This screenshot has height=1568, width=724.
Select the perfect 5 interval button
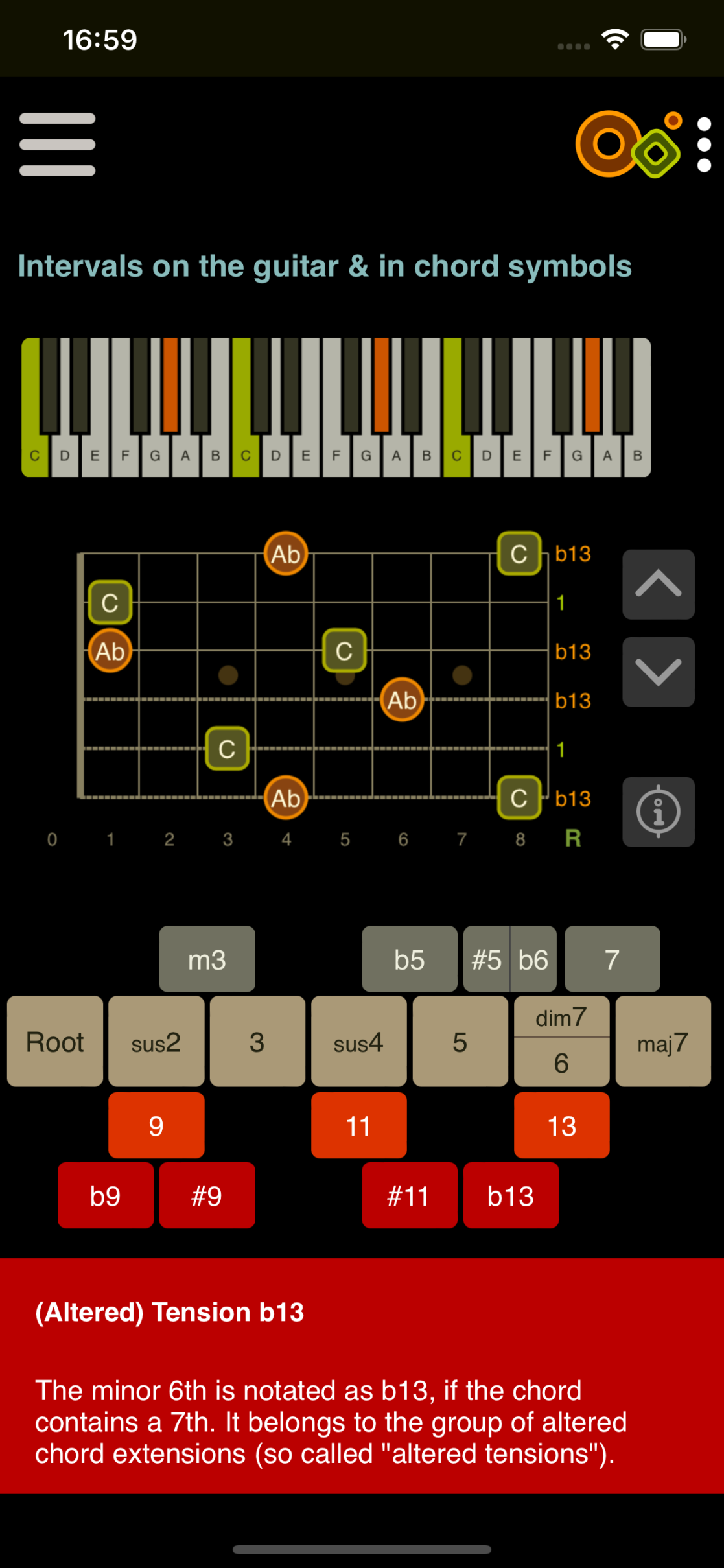(460, 1042)
